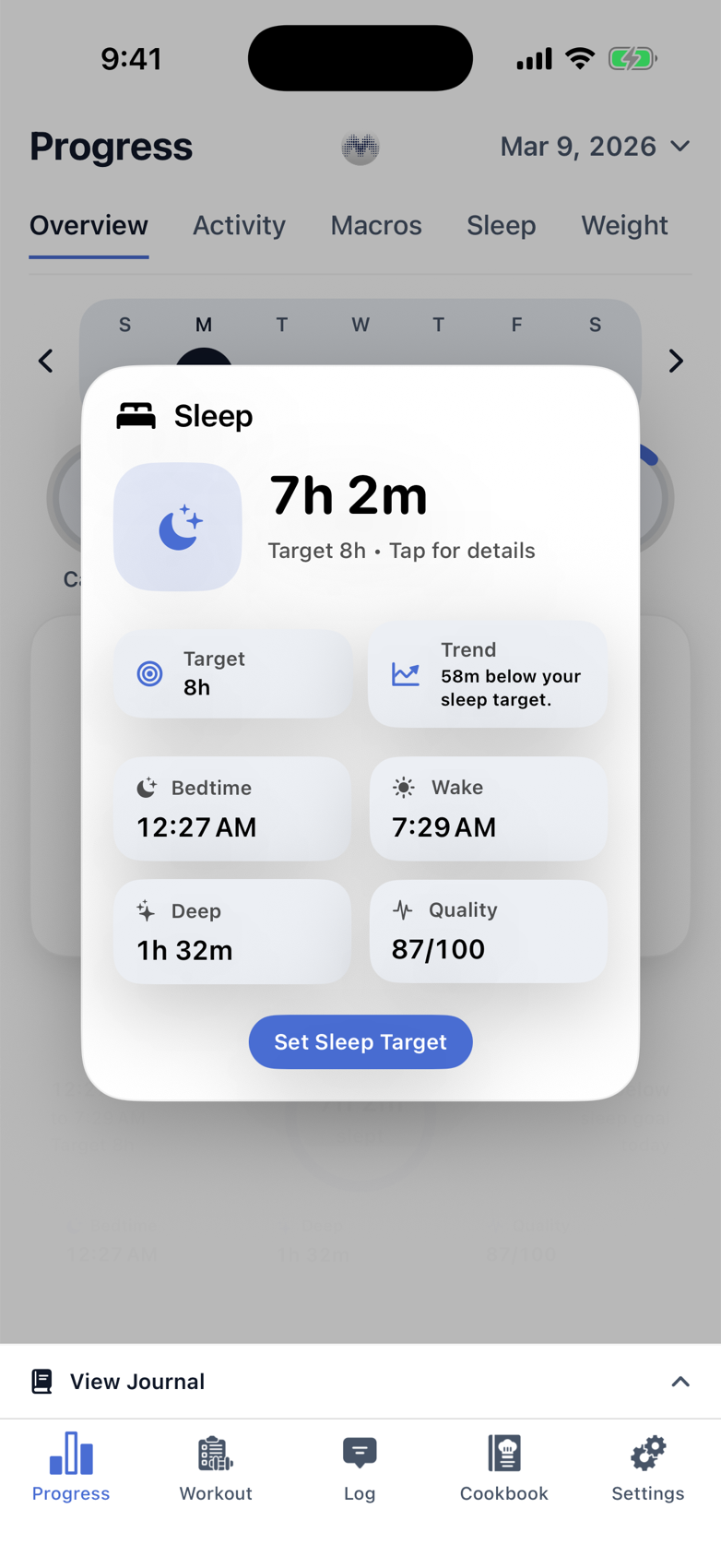Tap the Wake sun icon
Image resolution: width=721 pixels, height=1568 pixels.
tap(404, 788)
